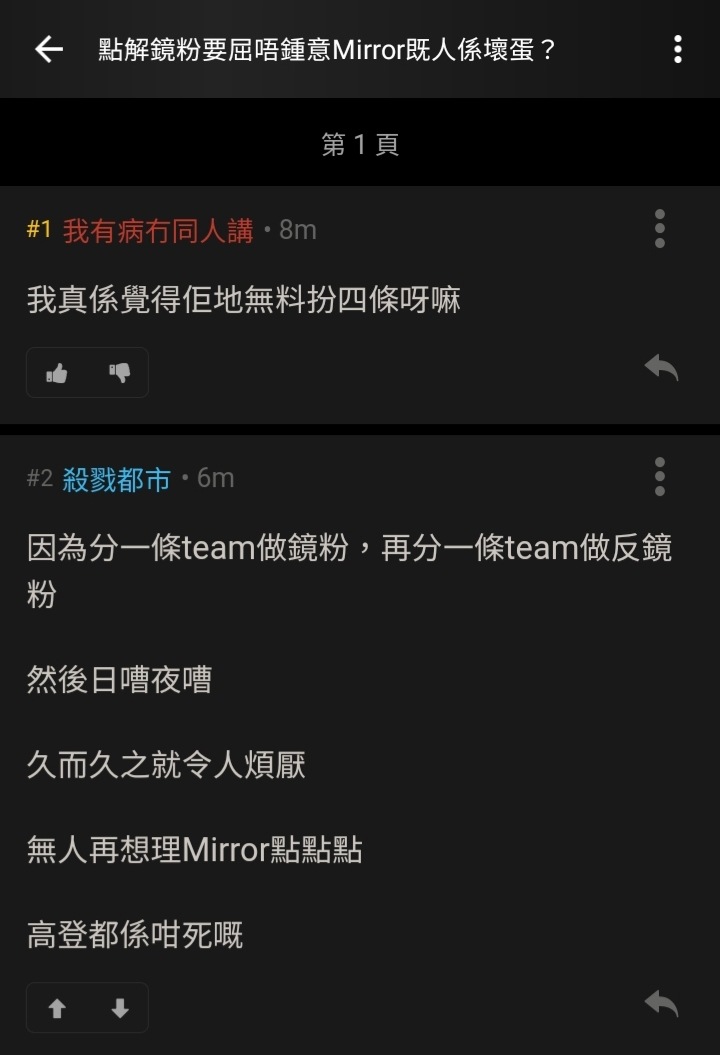Open post #1's three-dot options menu

660,228
